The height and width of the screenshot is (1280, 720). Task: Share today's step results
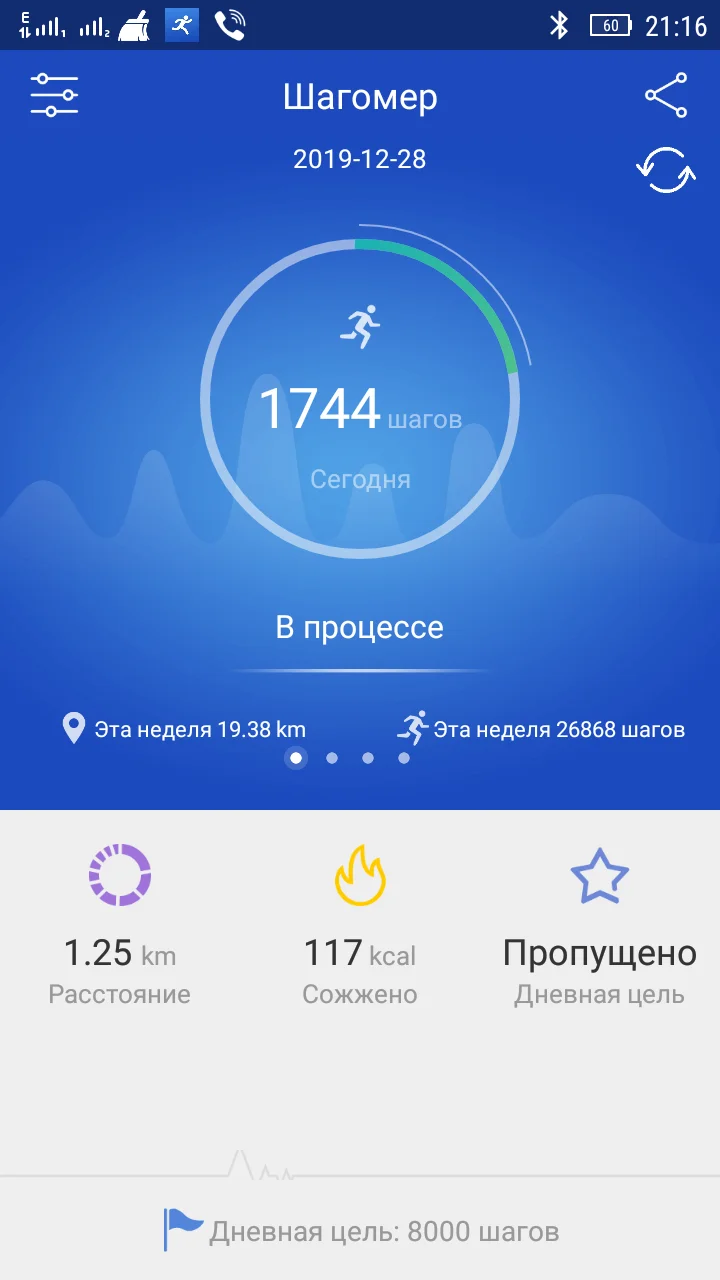click(666, 95)
